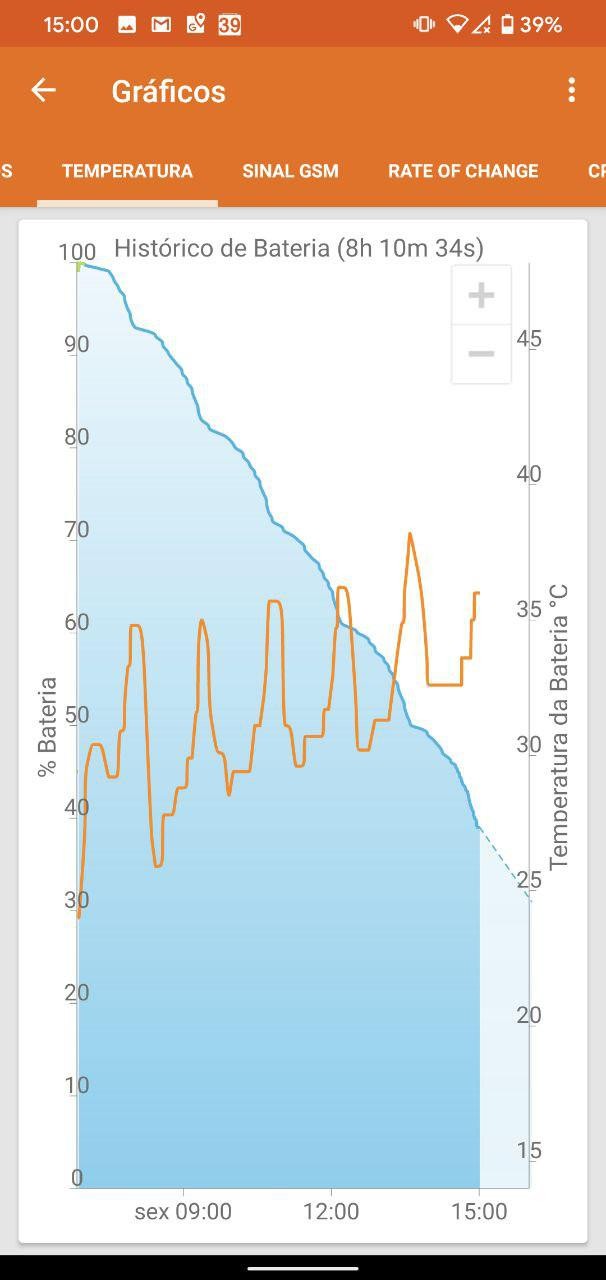Zoom in on the battery chart
The image size is (606, 1280).
point(481,295)
